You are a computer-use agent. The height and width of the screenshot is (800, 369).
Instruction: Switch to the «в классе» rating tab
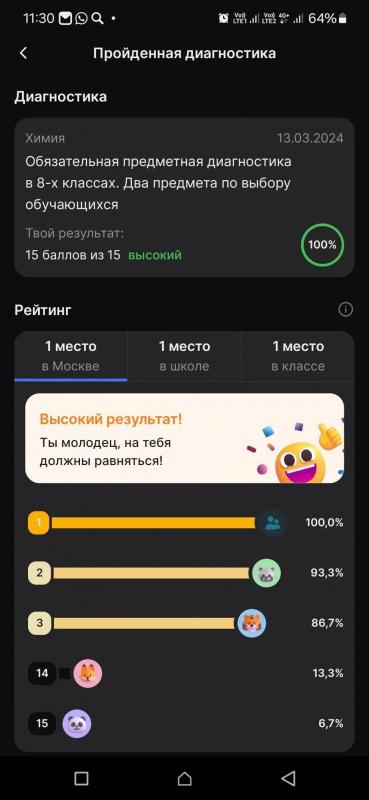click(x=298, y=356)
